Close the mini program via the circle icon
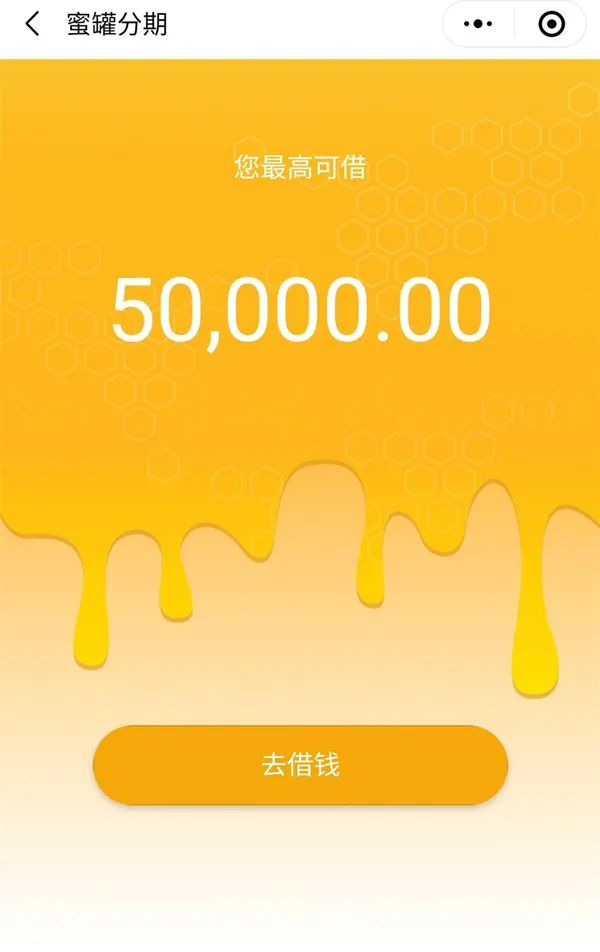Viewport: 600px width, 952px height. [x=551, y=24]
